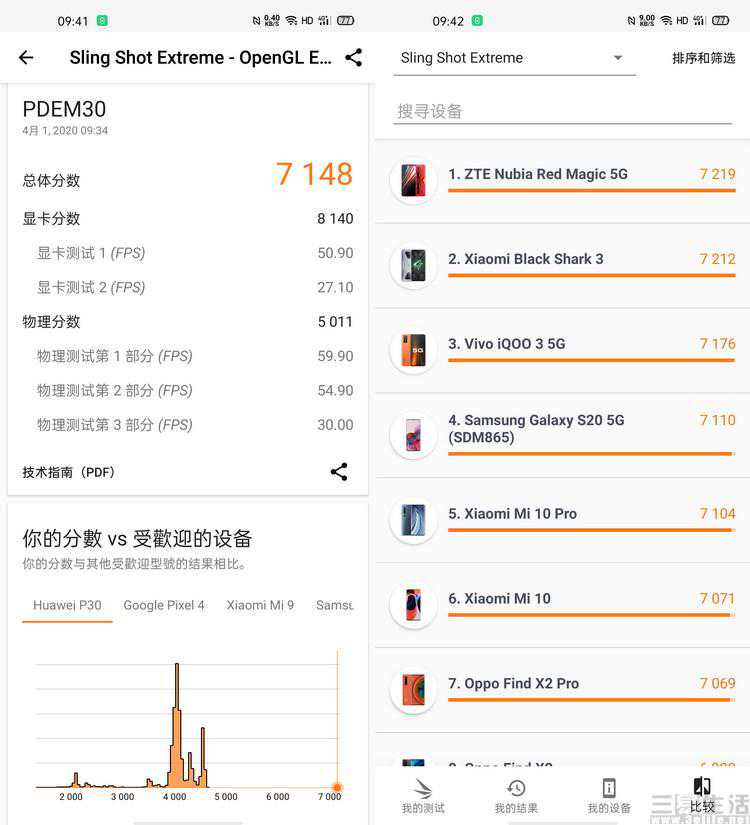
Task: Switch to the 我的测试 tab
Action: click(423, 796)
